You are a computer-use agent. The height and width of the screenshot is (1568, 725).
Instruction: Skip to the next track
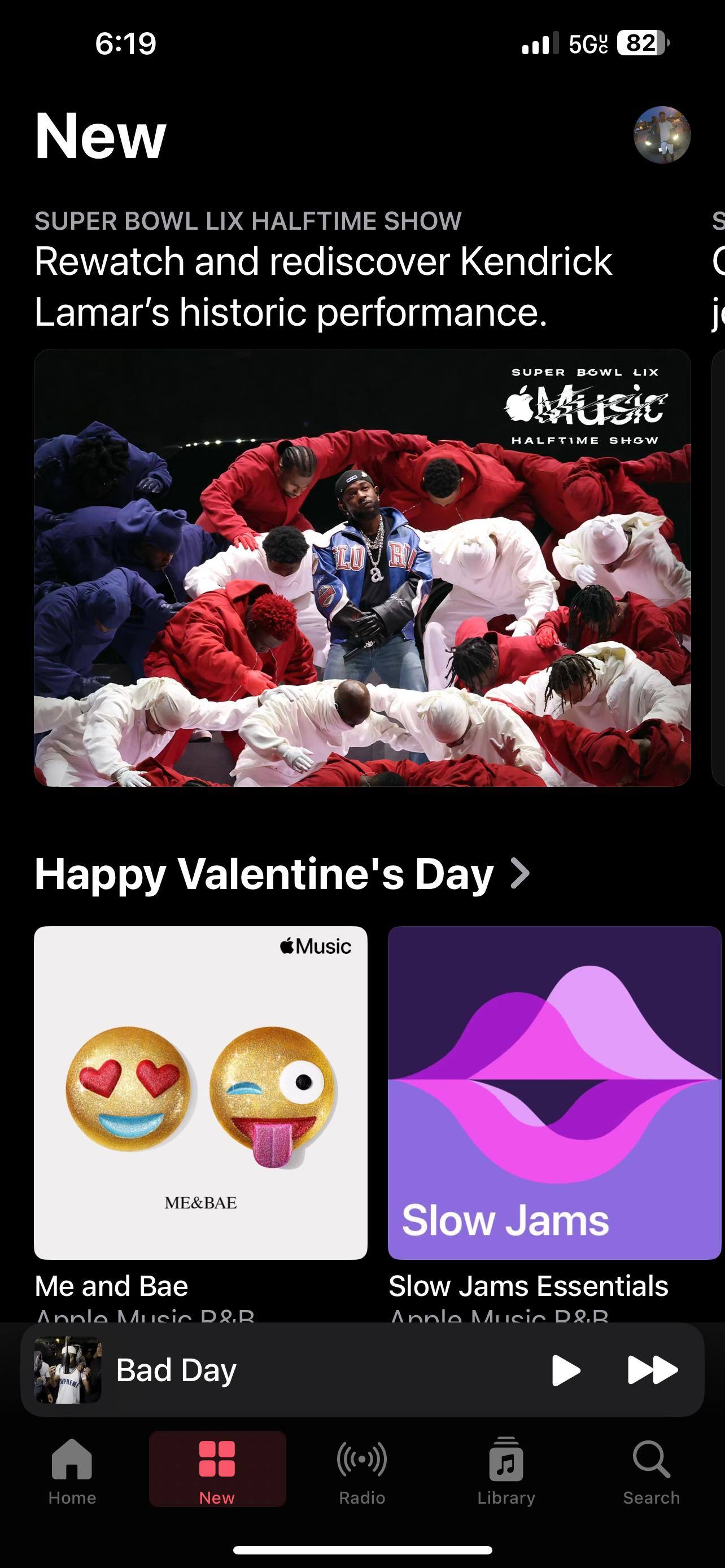pos(652,1370)
